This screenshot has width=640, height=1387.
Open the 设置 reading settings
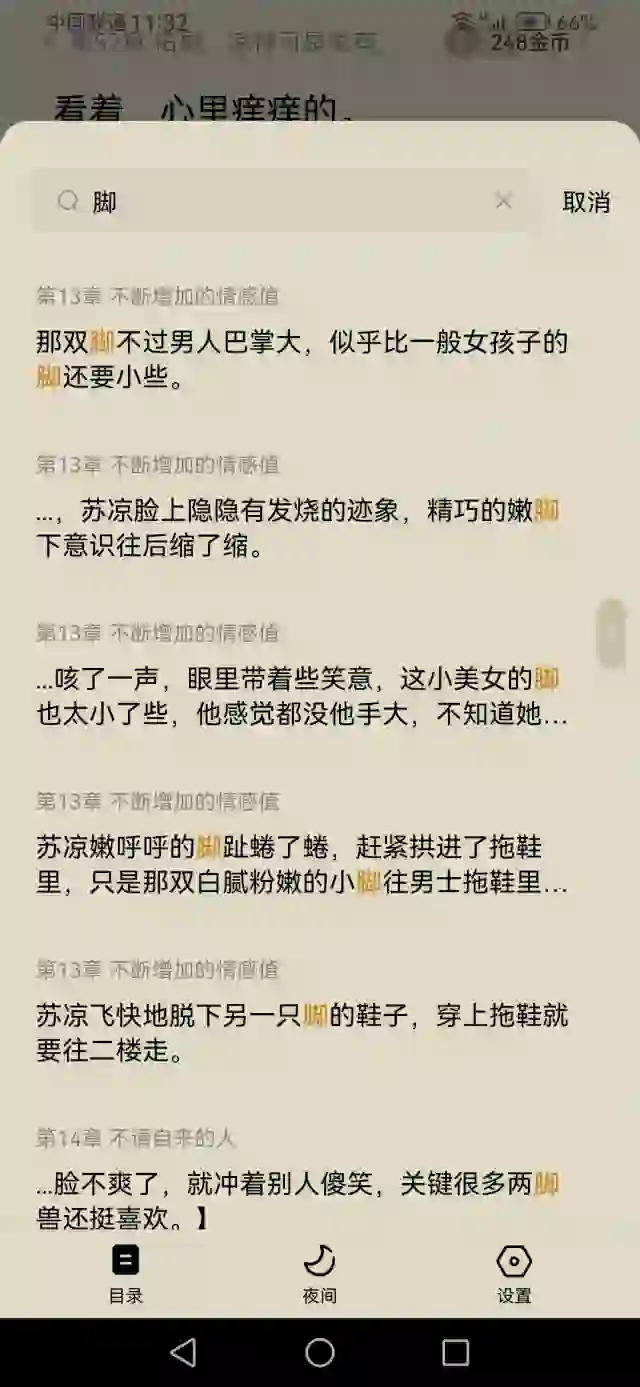coord(514,1274)
